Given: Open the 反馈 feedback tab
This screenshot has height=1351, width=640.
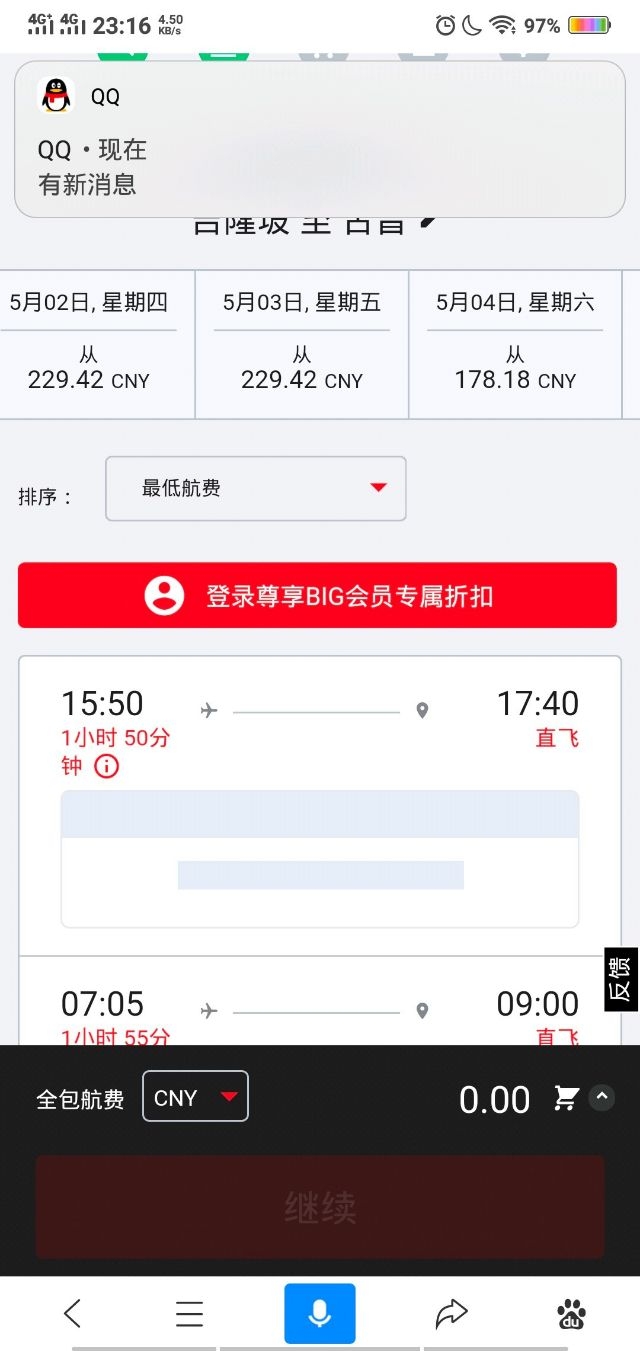Looking at the screenshot, I should click(x=620, y=979).
